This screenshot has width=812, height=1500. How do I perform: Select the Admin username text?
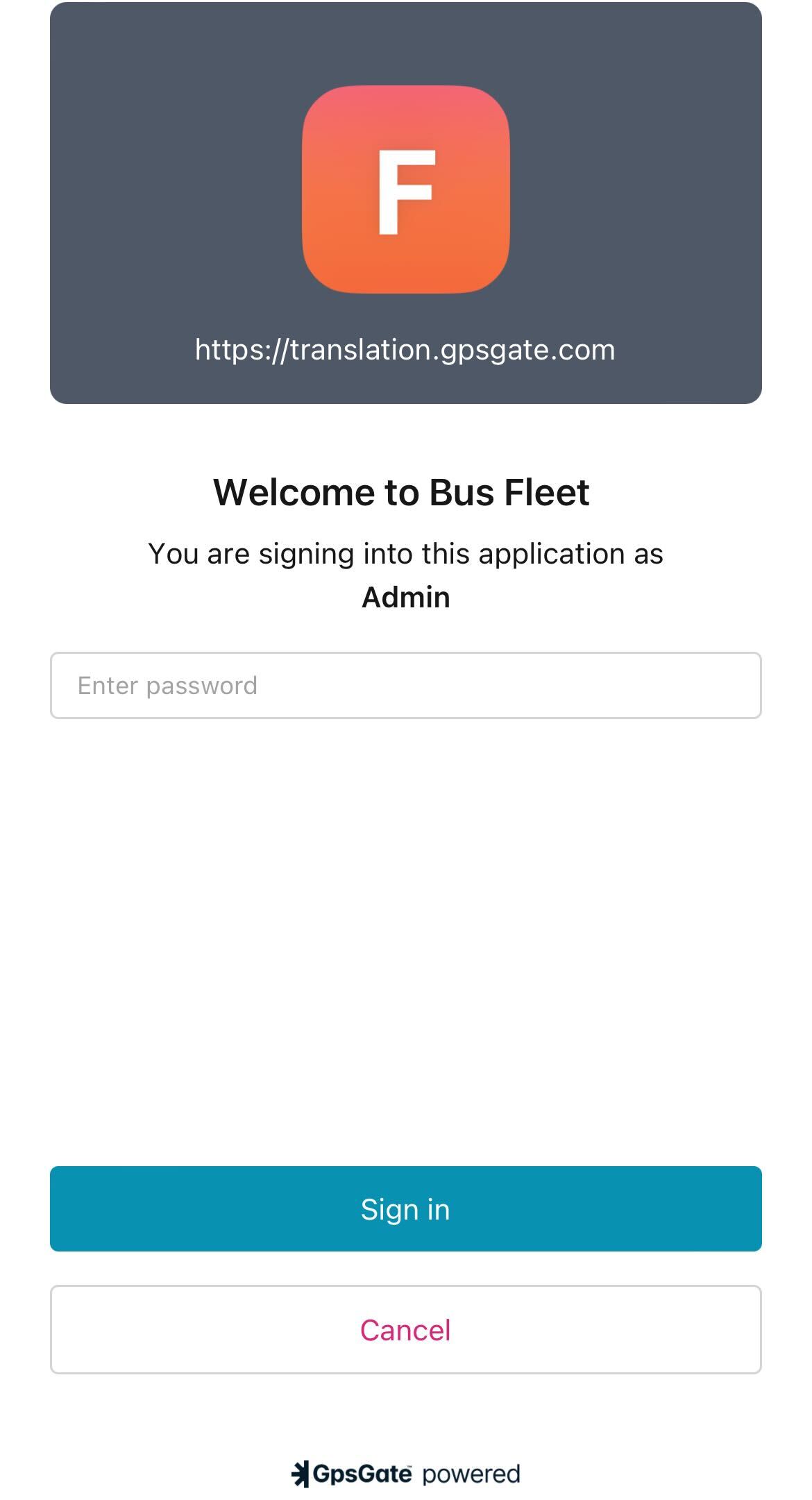pos(406,596)
